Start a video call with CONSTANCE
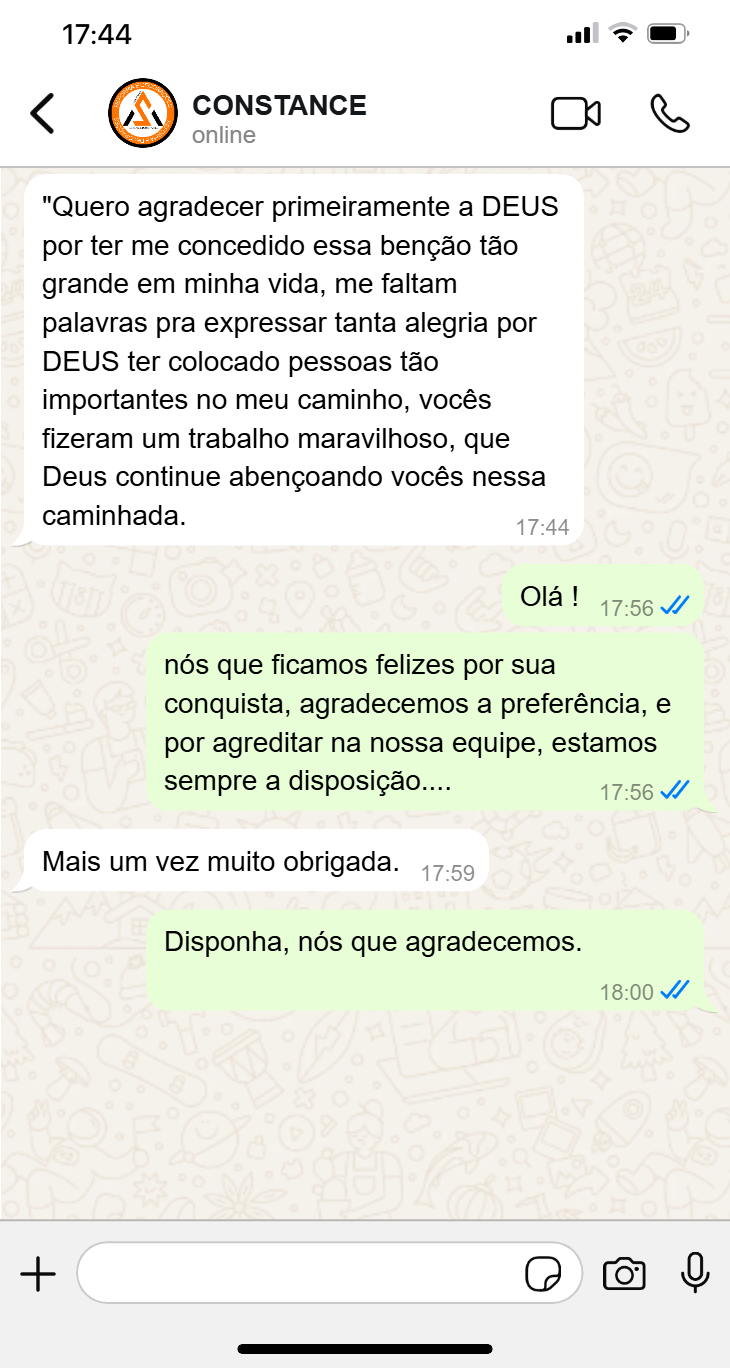730x1368 pixels. coord(576,113)
